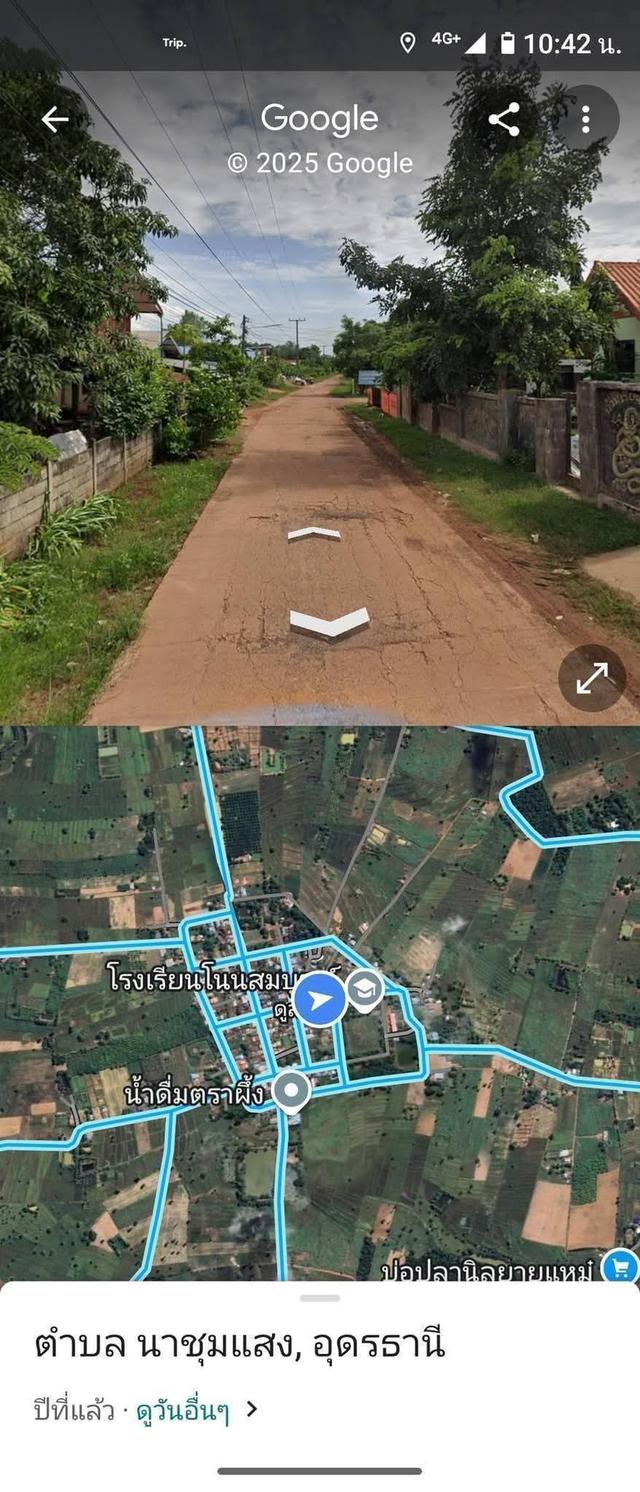Move backward along the road
The image size is (640, 1492).
point(329,624)
